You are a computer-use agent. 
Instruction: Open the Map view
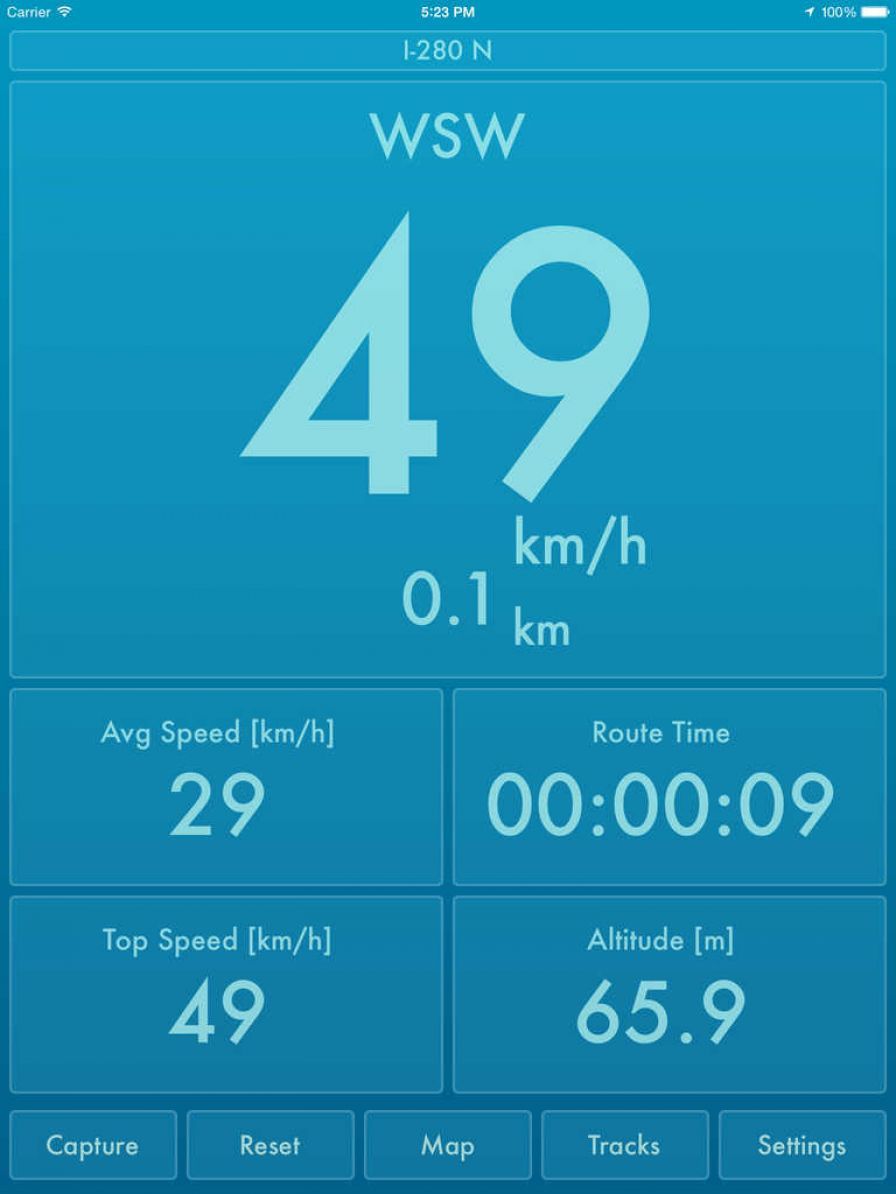(447, 1145)
